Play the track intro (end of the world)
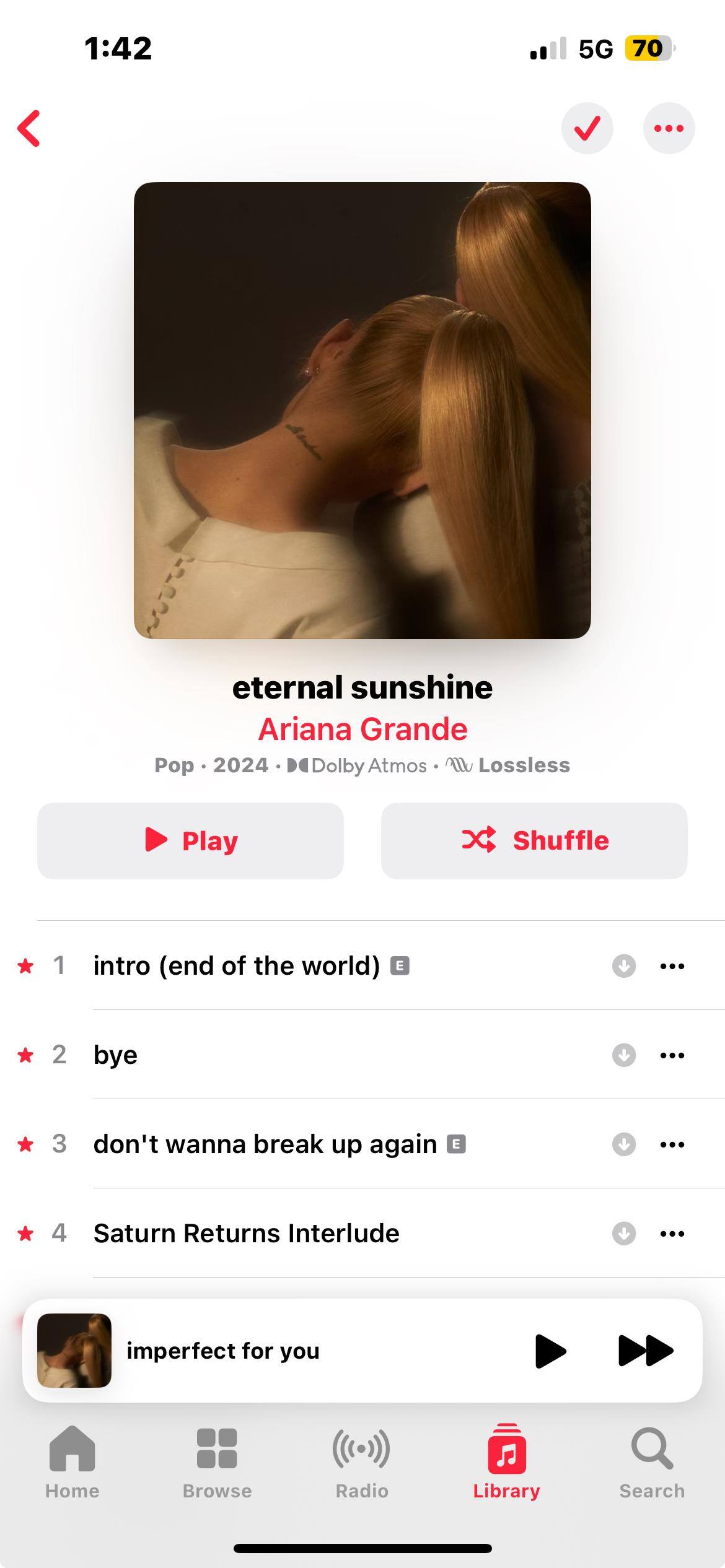 (x=236, y=965)
